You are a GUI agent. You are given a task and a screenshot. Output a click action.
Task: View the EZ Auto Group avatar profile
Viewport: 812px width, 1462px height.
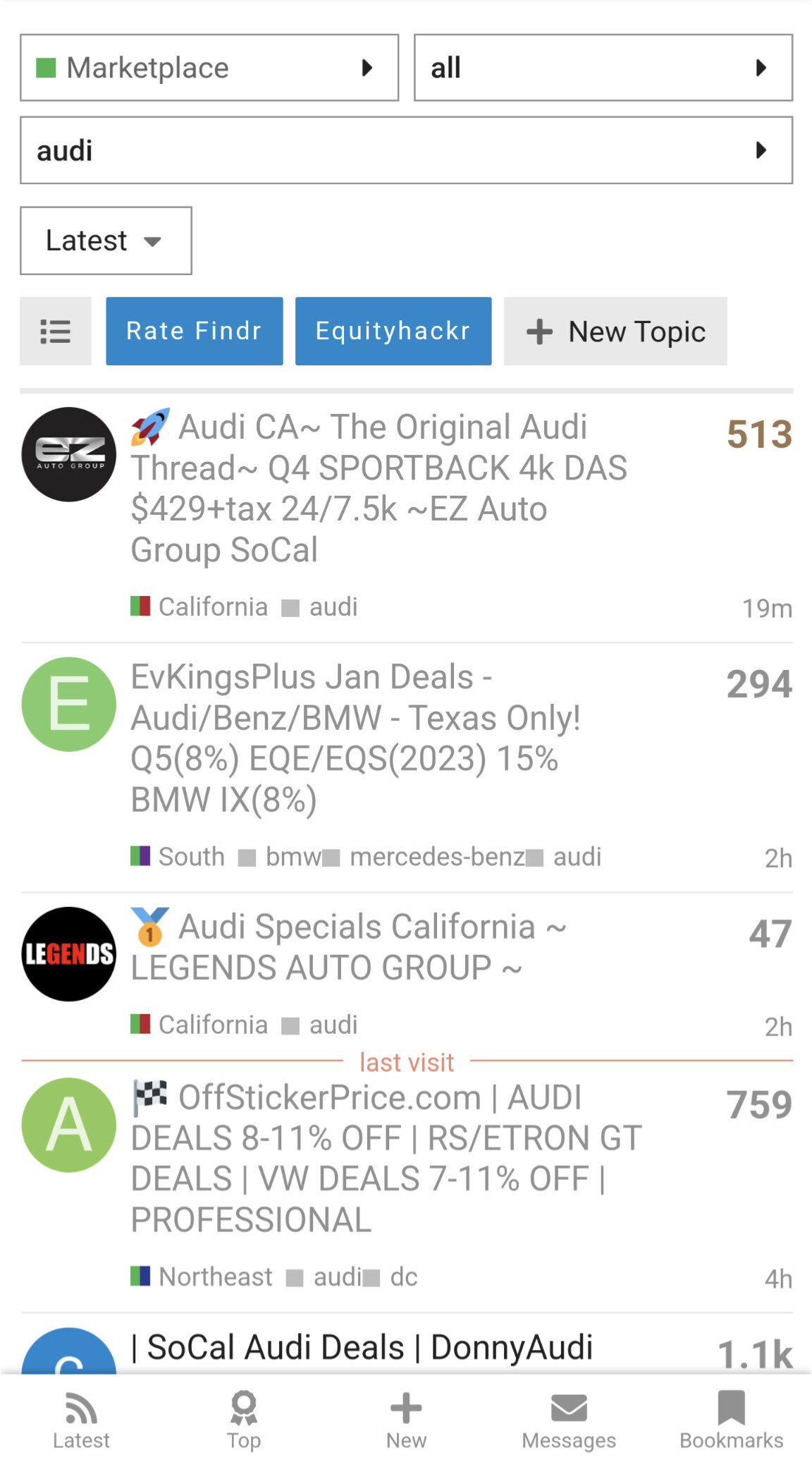69,454
